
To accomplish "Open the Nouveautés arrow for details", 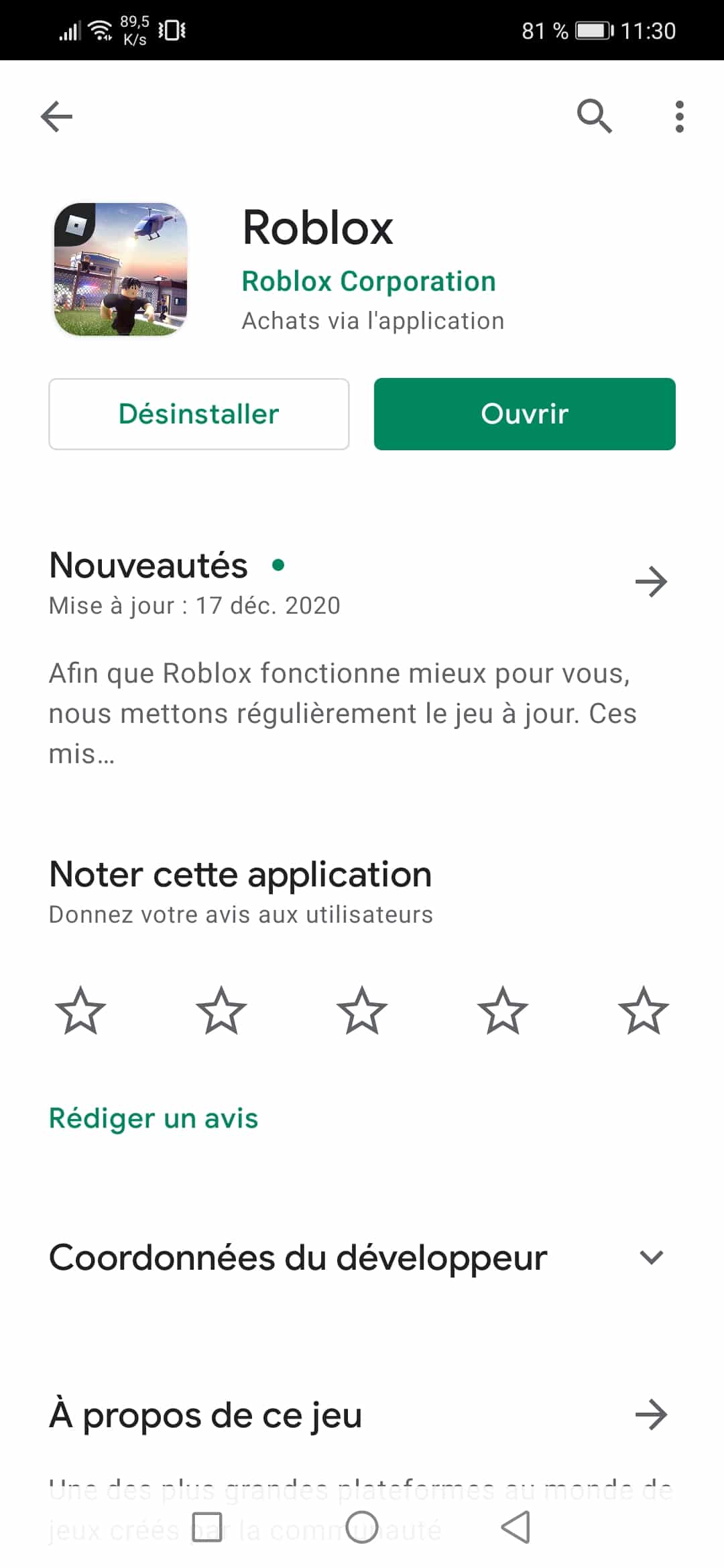I will [651, 581].
